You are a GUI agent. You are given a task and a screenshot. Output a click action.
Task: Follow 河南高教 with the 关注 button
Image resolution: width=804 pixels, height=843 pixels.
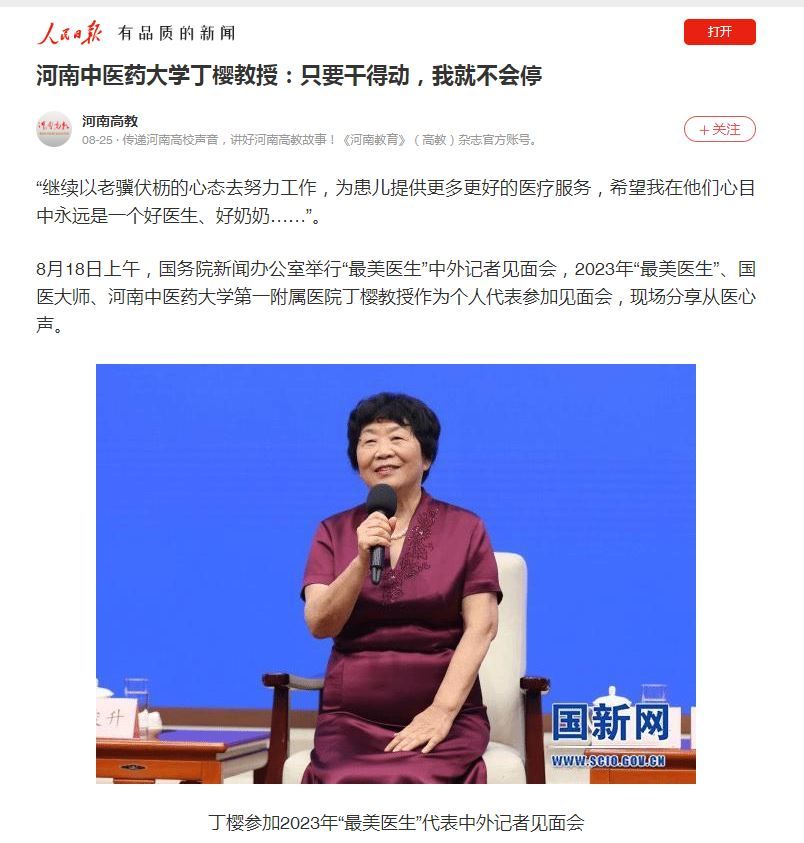pyautogui.click(x=719, y=129)
